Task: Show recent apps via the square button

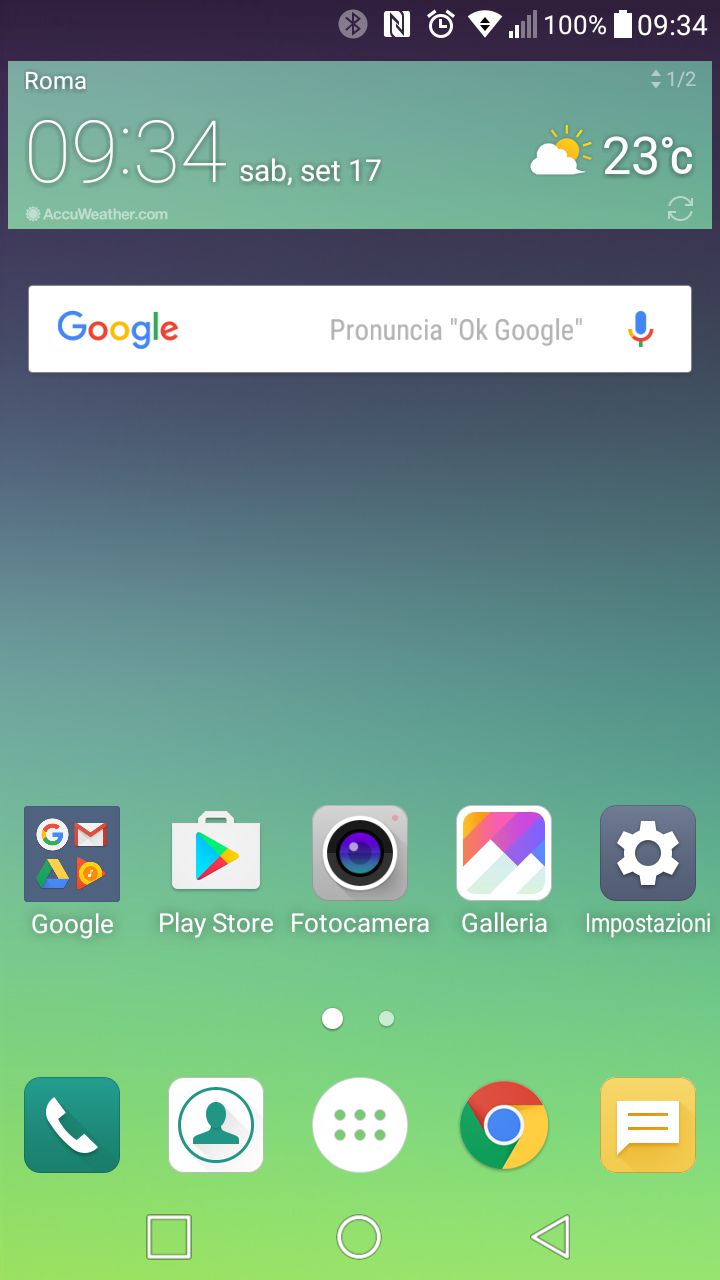Action: pyautogui.click(x=169, y=1237)
